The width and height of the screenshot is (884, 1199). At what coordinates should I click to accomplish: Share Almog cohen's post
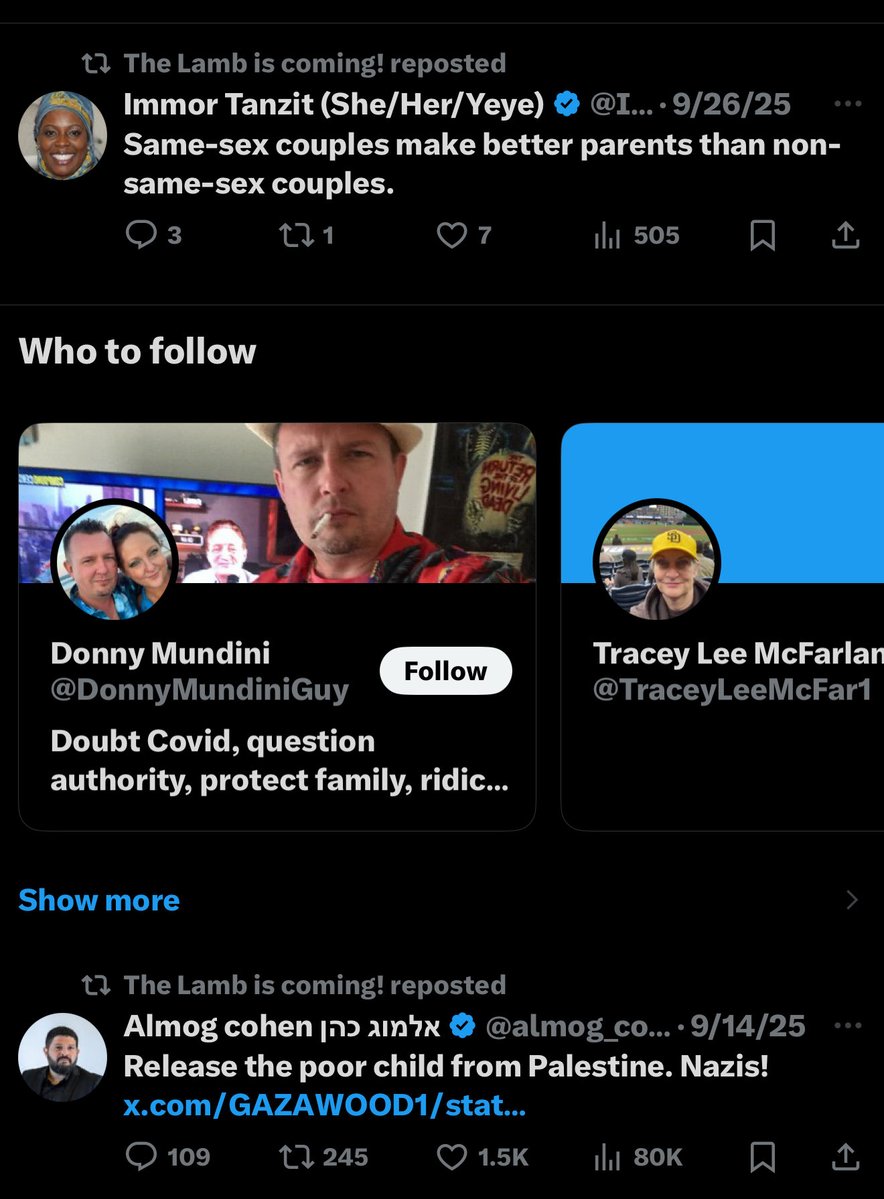(x=845, y=1158)
